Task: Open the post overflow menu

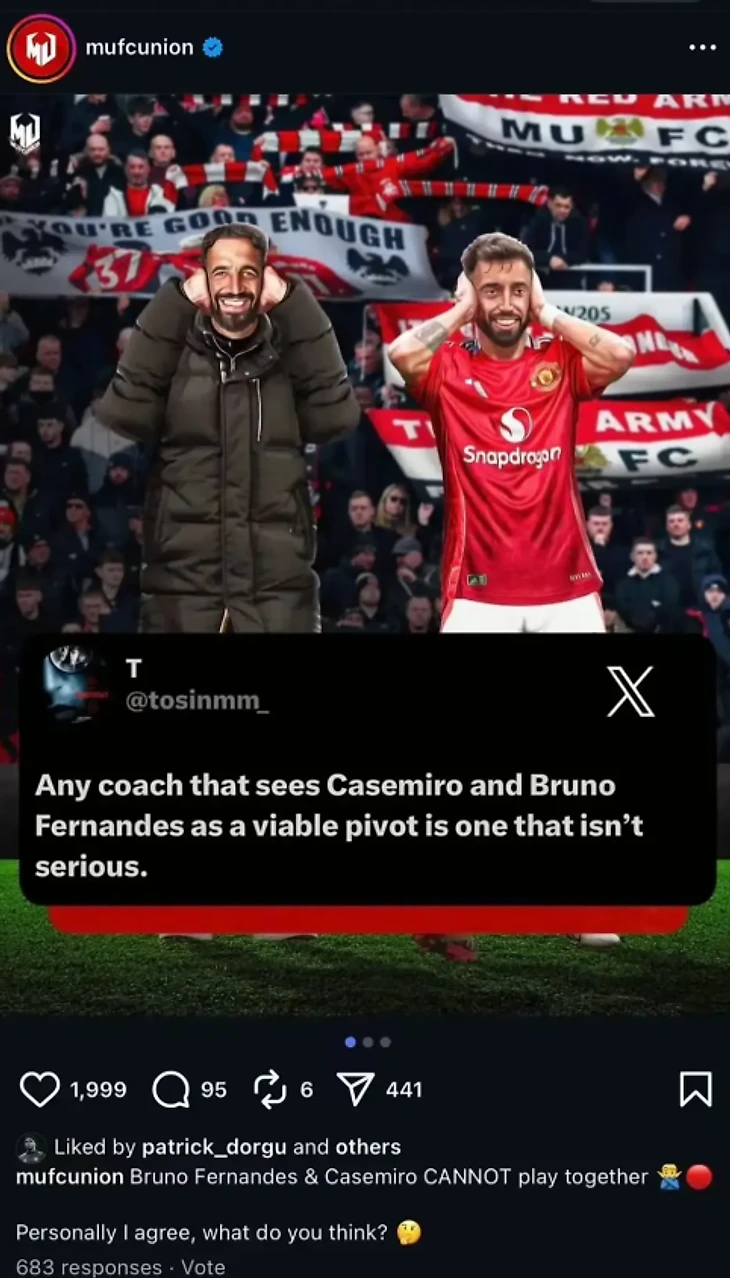Action: point(703,47)
